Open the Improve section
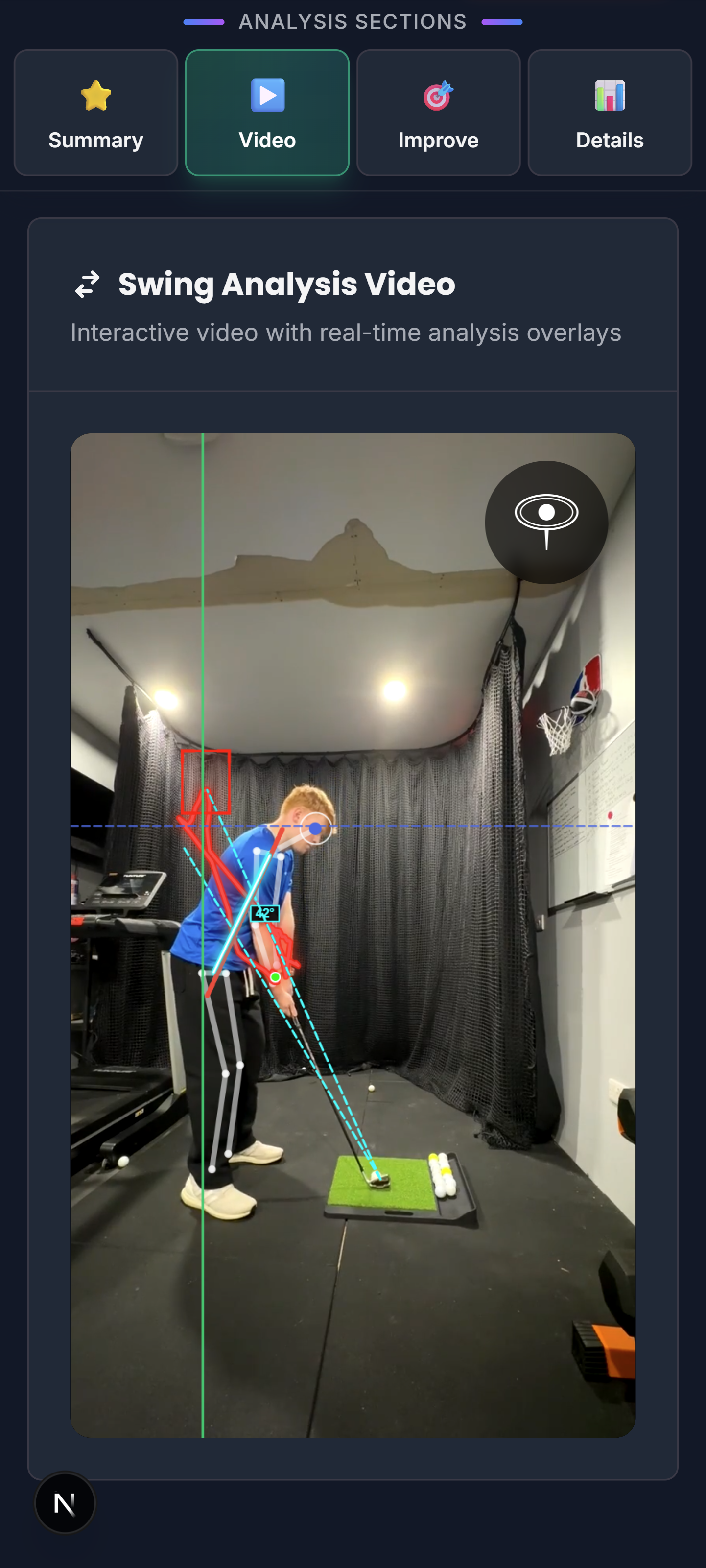 click(438, 113)
